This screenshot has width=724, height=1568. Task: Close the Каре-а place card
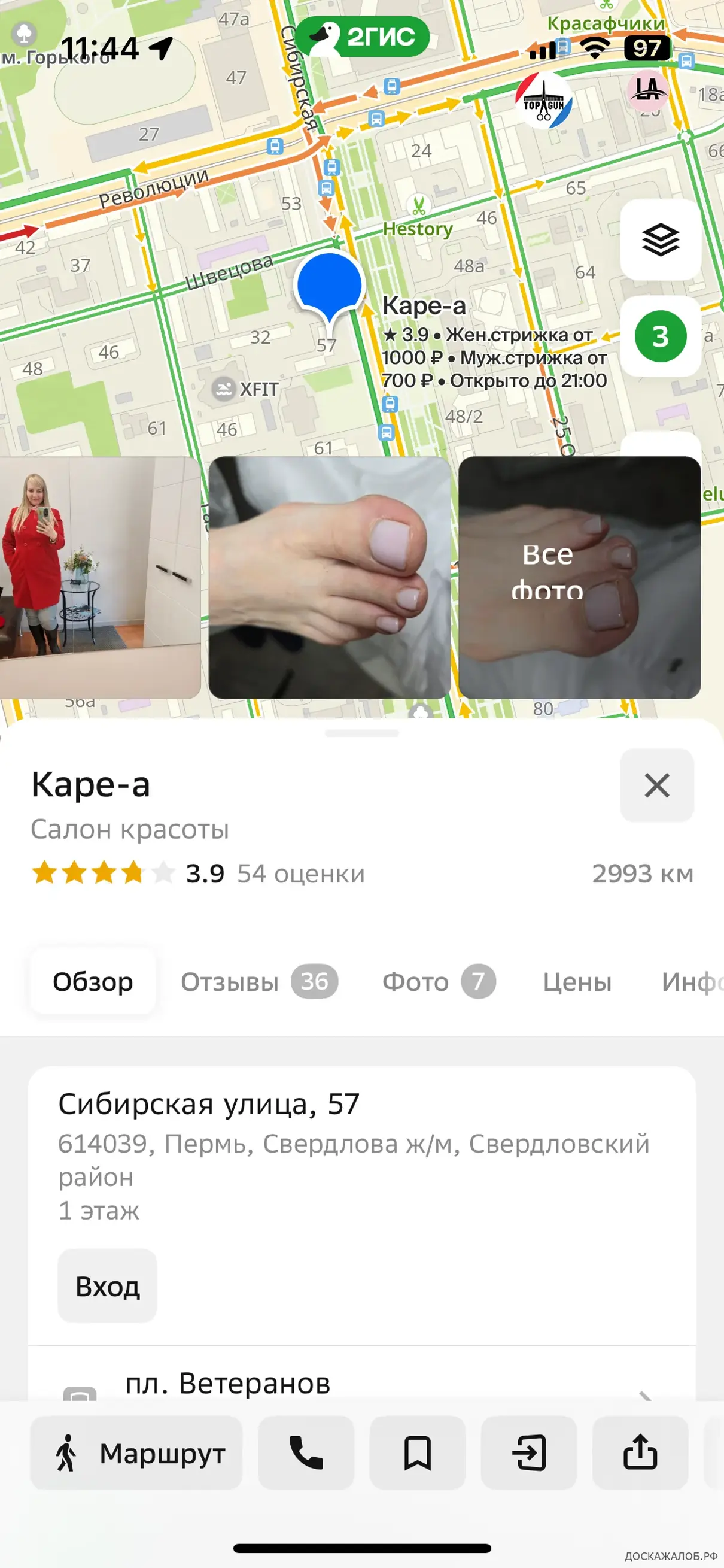click(x=656, y=785)
